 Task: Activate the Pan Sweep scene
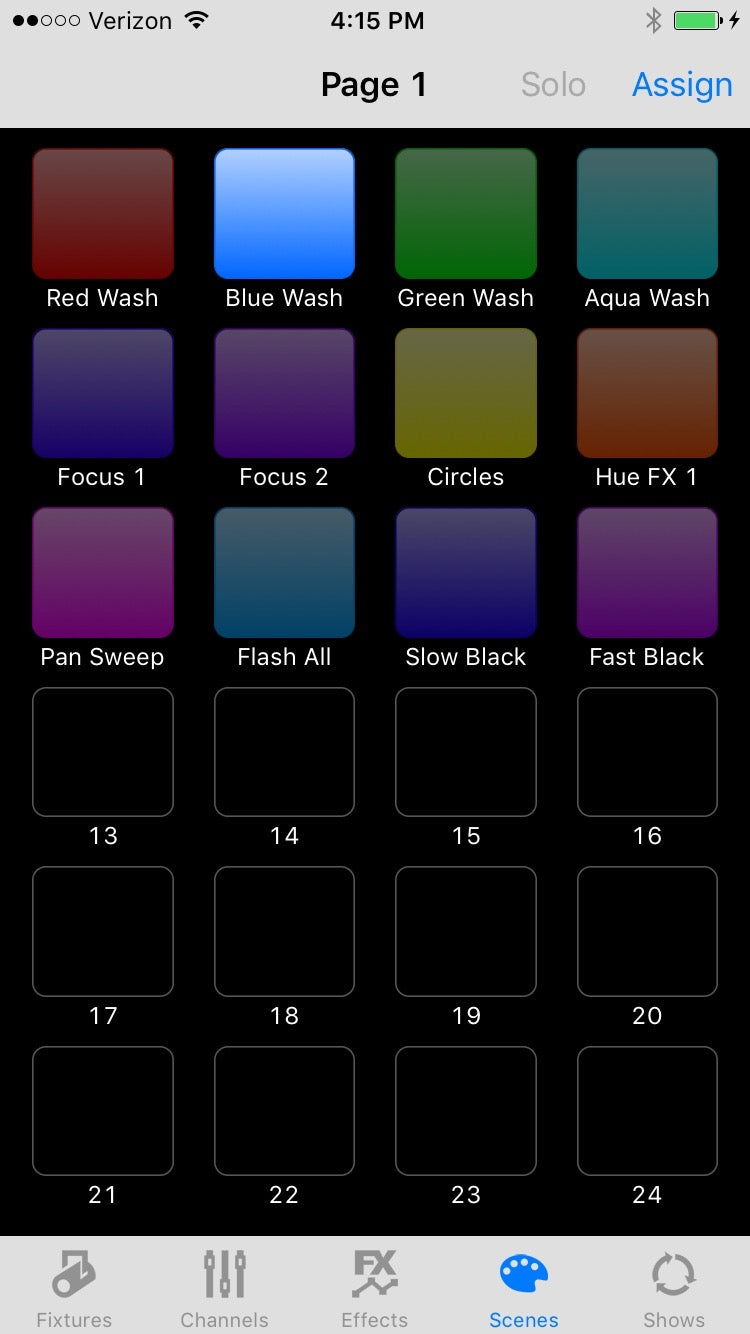coord(103,572)
